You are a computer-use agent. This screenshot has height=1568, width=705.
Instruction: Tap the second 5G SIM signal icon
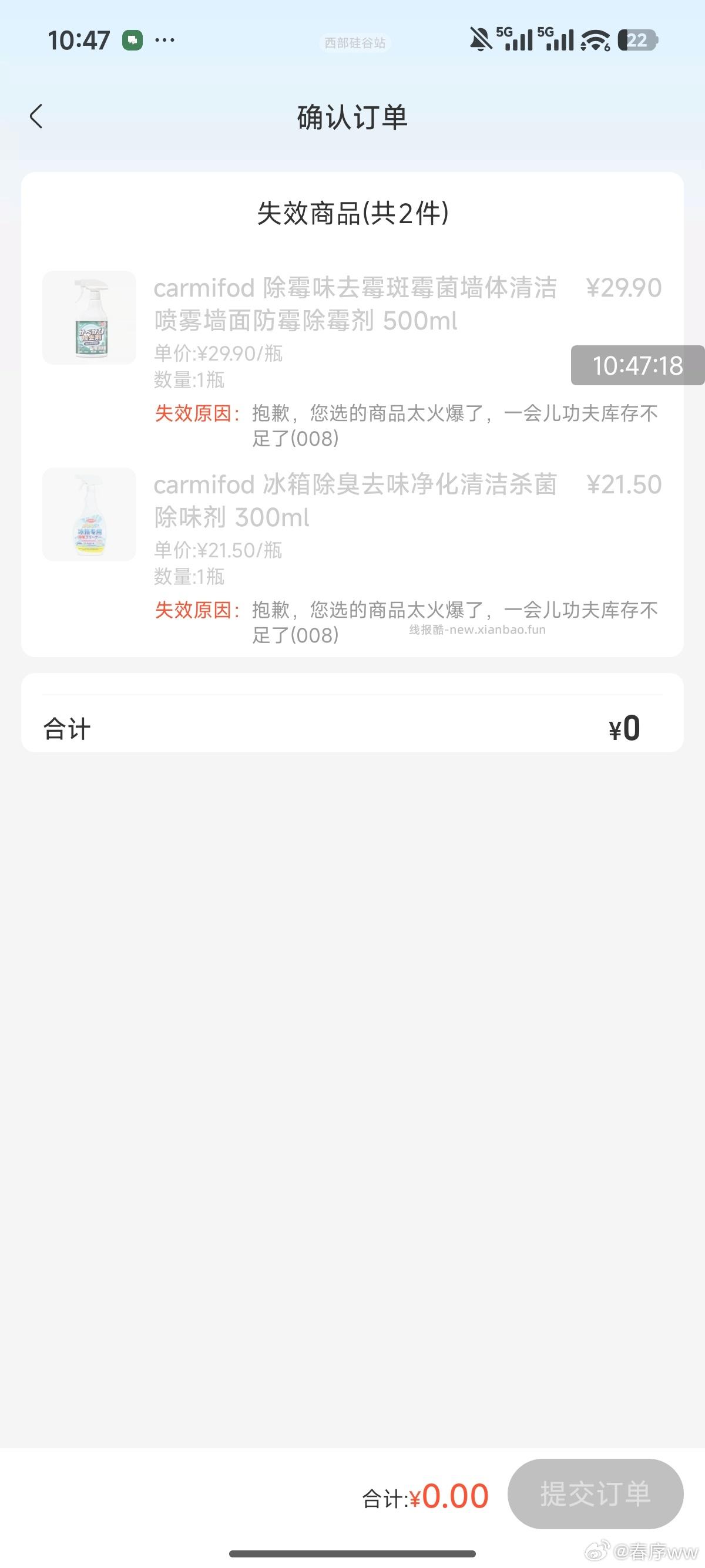[x=558, y=40]
